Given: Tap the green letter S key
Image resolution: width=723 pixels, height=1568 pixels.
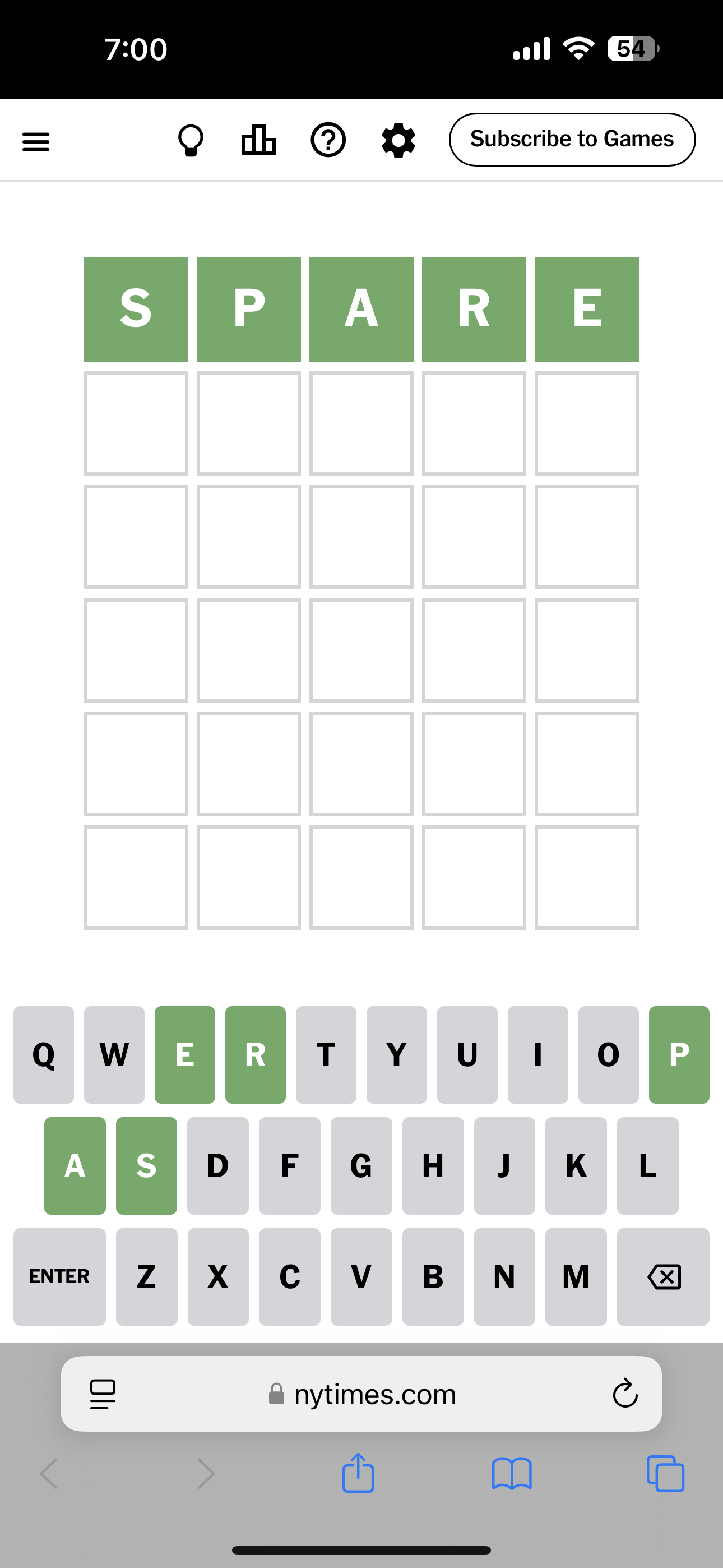Looking at the screenshot, I should coord(146,1165).
